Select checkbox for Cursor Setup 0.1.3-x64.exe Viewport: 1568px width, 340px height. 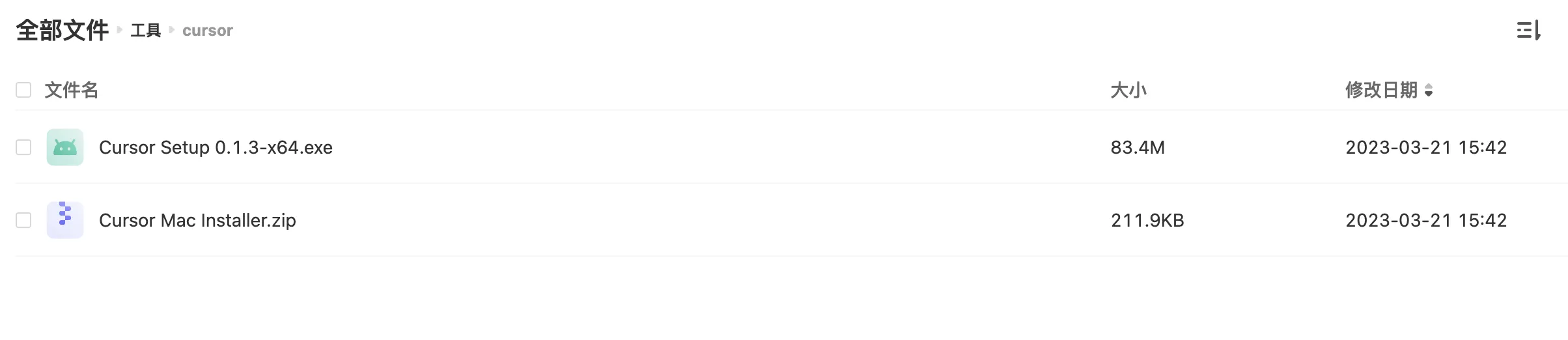coord(23,147)
